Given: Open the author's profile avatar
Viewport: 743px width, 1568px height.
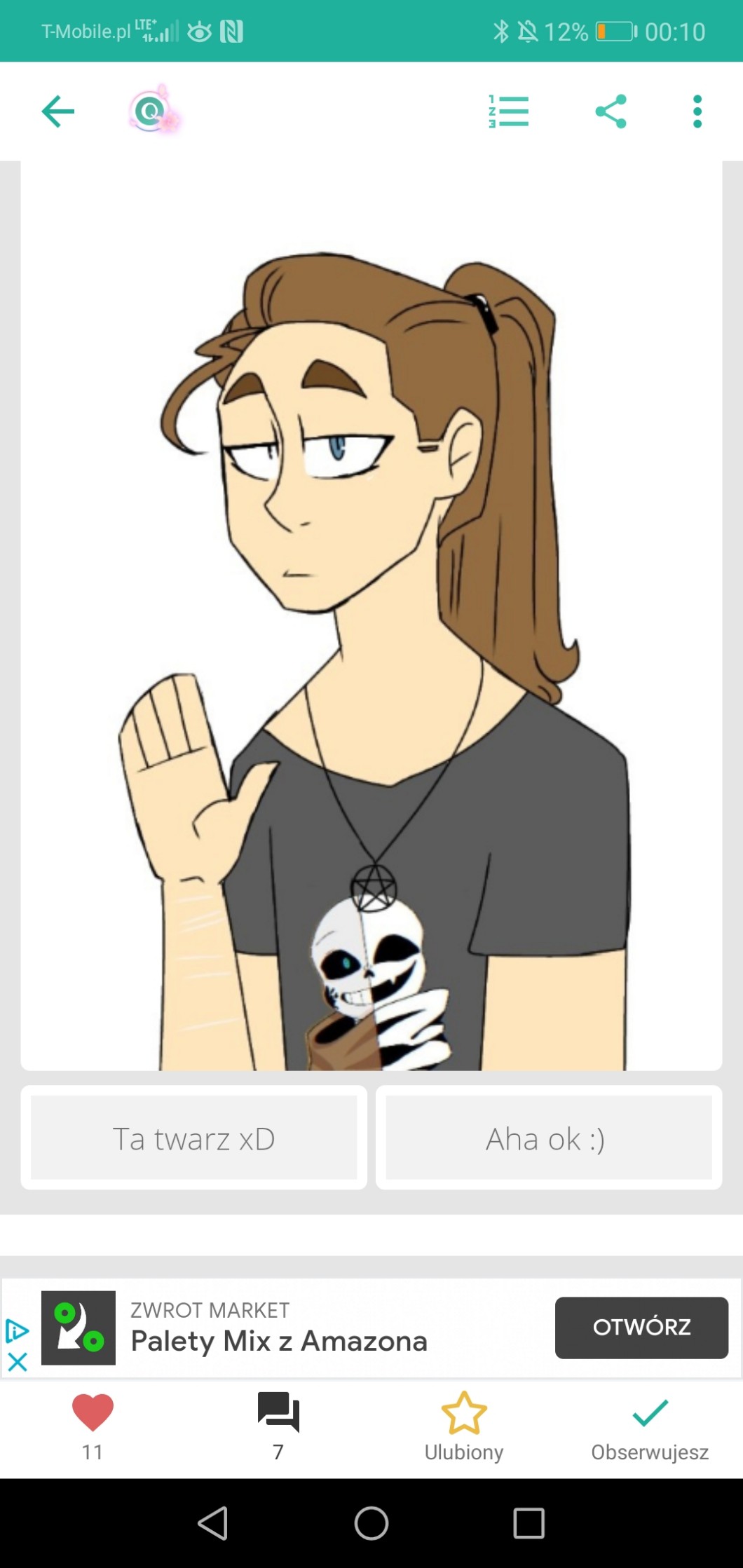Looking at the screenshot, I should [x=153, y=111].
